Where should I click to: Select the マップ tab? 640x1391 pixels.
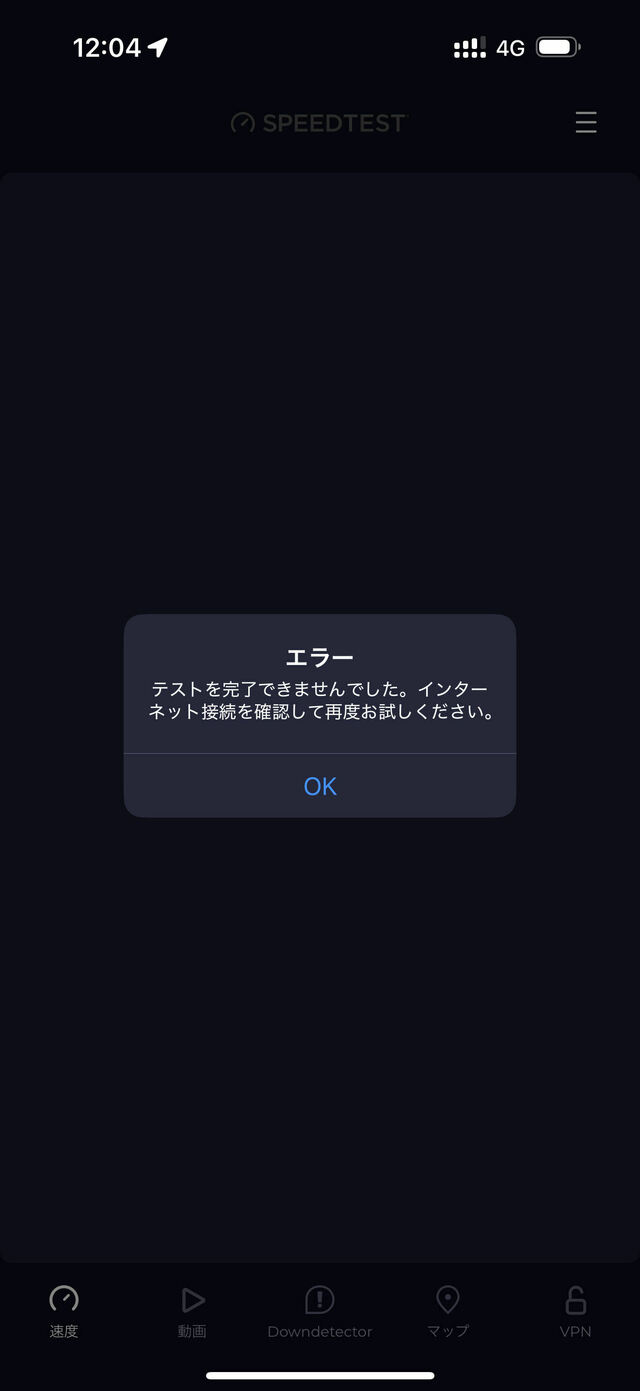448,1312
